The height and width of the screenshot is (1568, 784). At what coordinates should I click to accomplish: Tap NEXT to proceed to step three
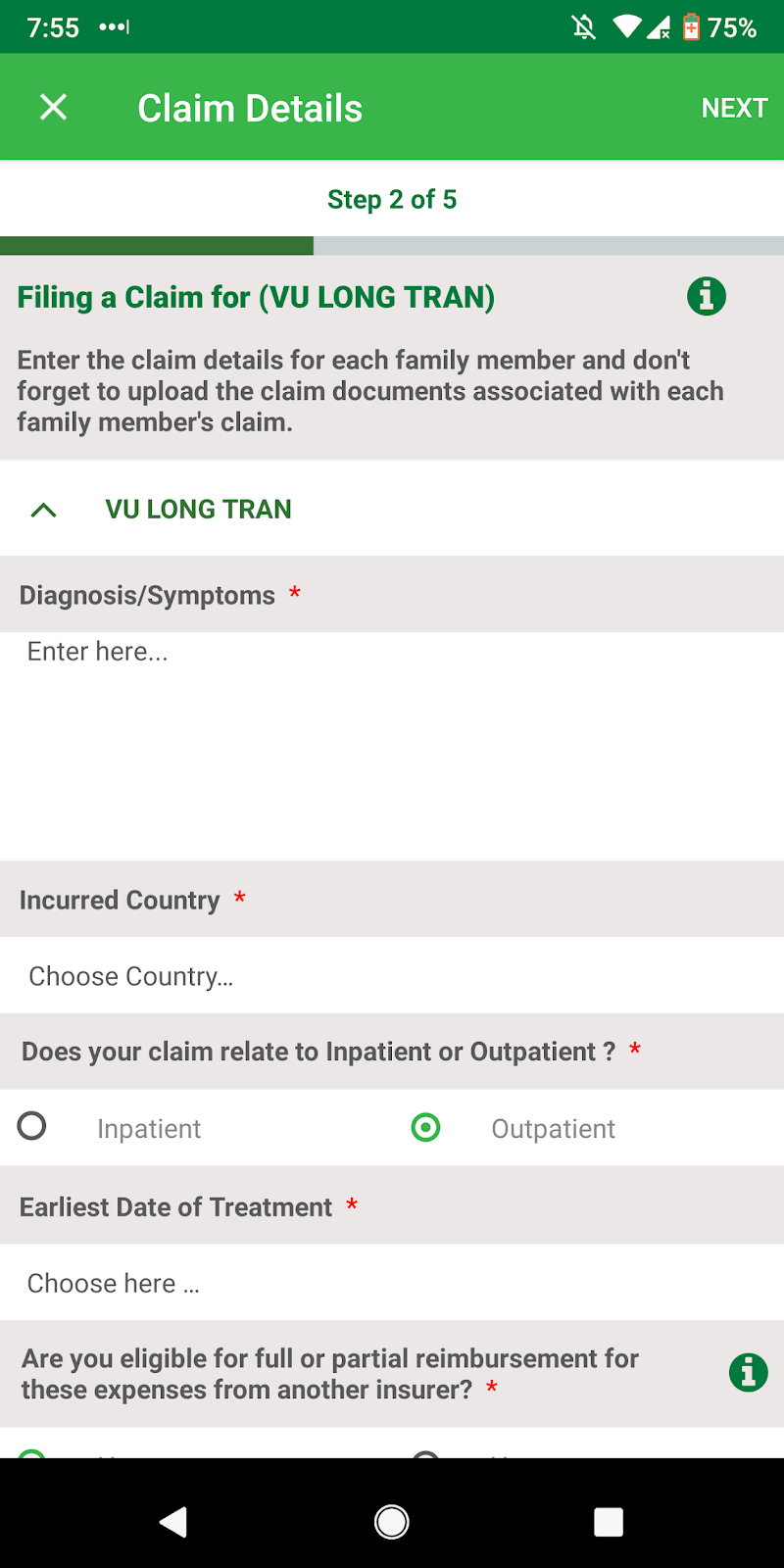pyautogui.click(x=734, y=107)
